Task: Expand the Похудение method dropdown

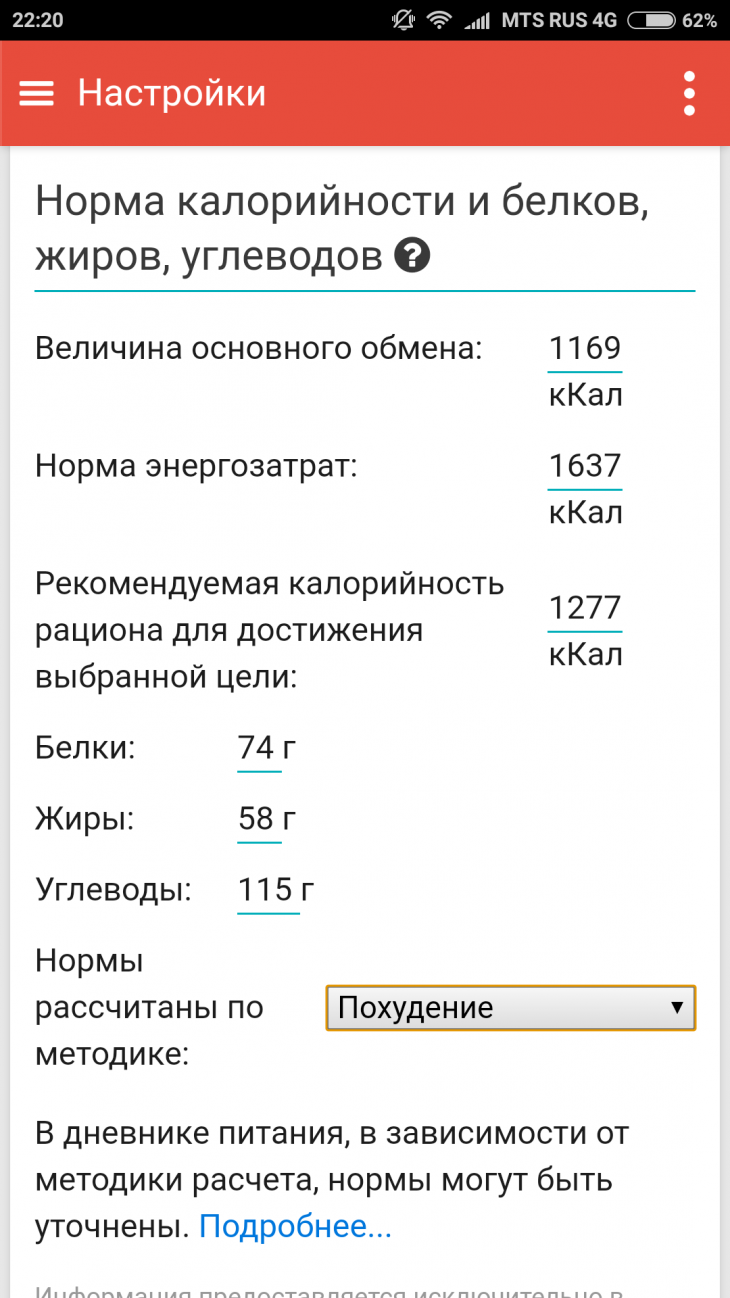Action: click(x=510, y=1007)
